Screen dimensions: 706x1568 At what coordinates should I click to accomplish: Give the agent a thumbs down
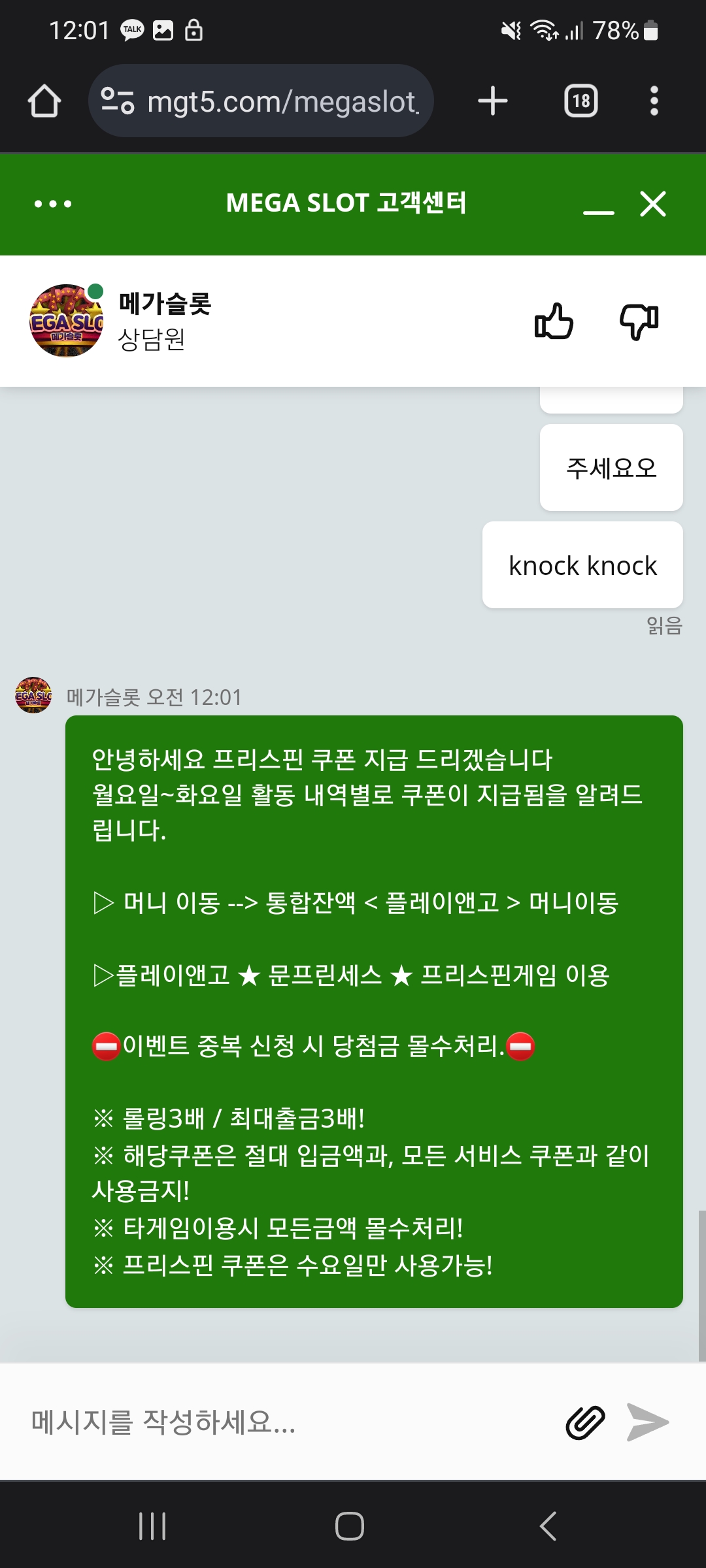pos(639,321)
